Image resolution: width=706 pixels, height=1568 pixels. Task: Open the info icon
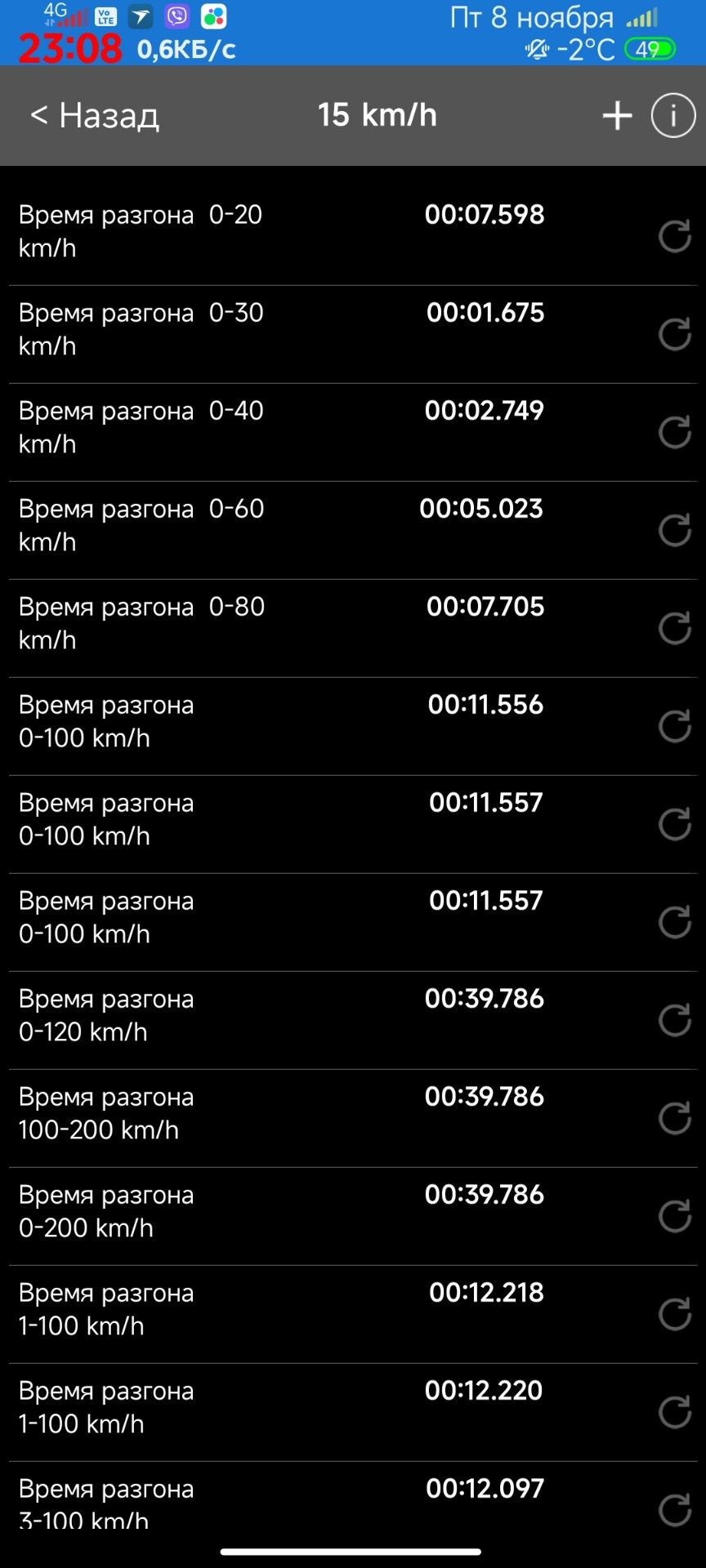[672, 116]
